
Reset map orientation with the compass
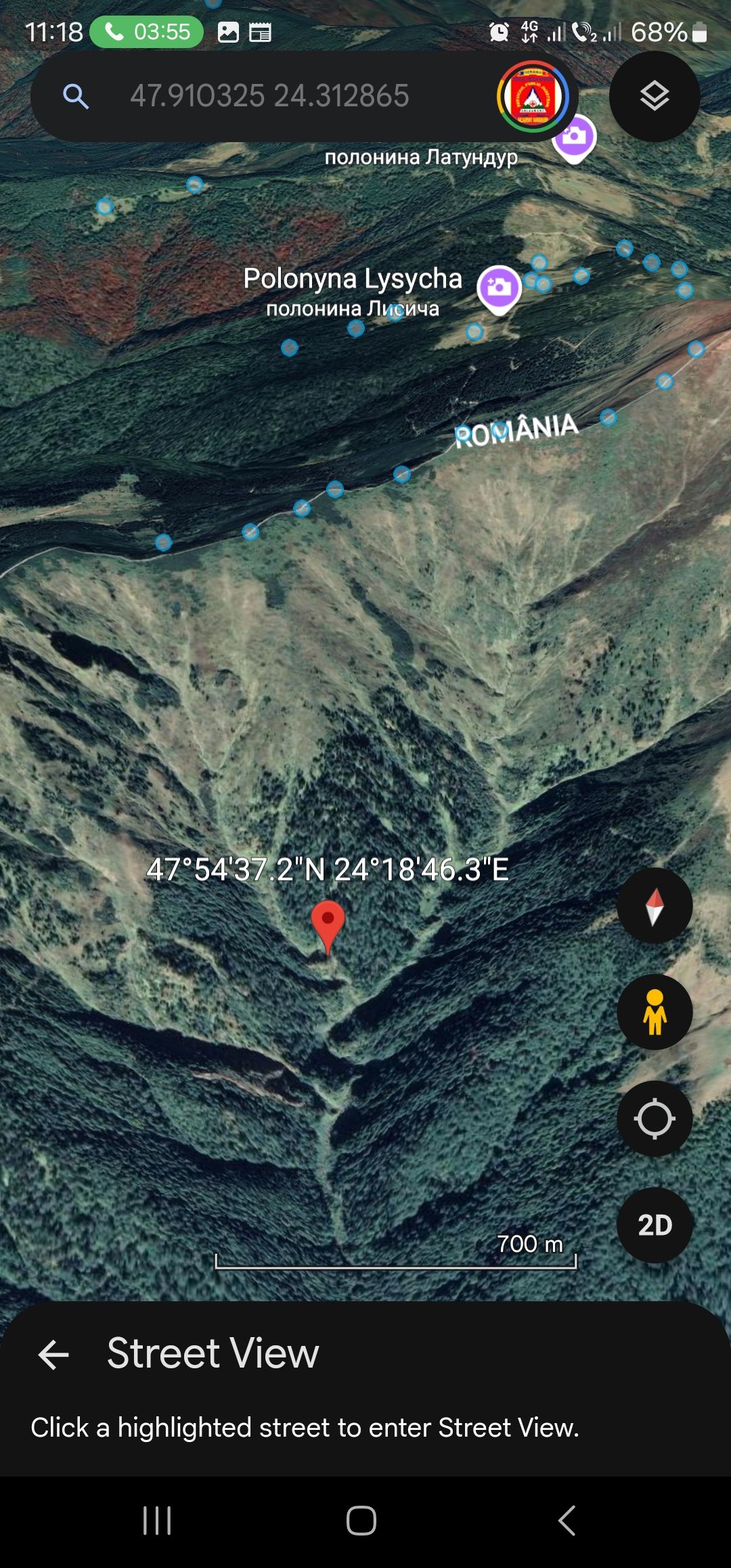pos(655,906)
